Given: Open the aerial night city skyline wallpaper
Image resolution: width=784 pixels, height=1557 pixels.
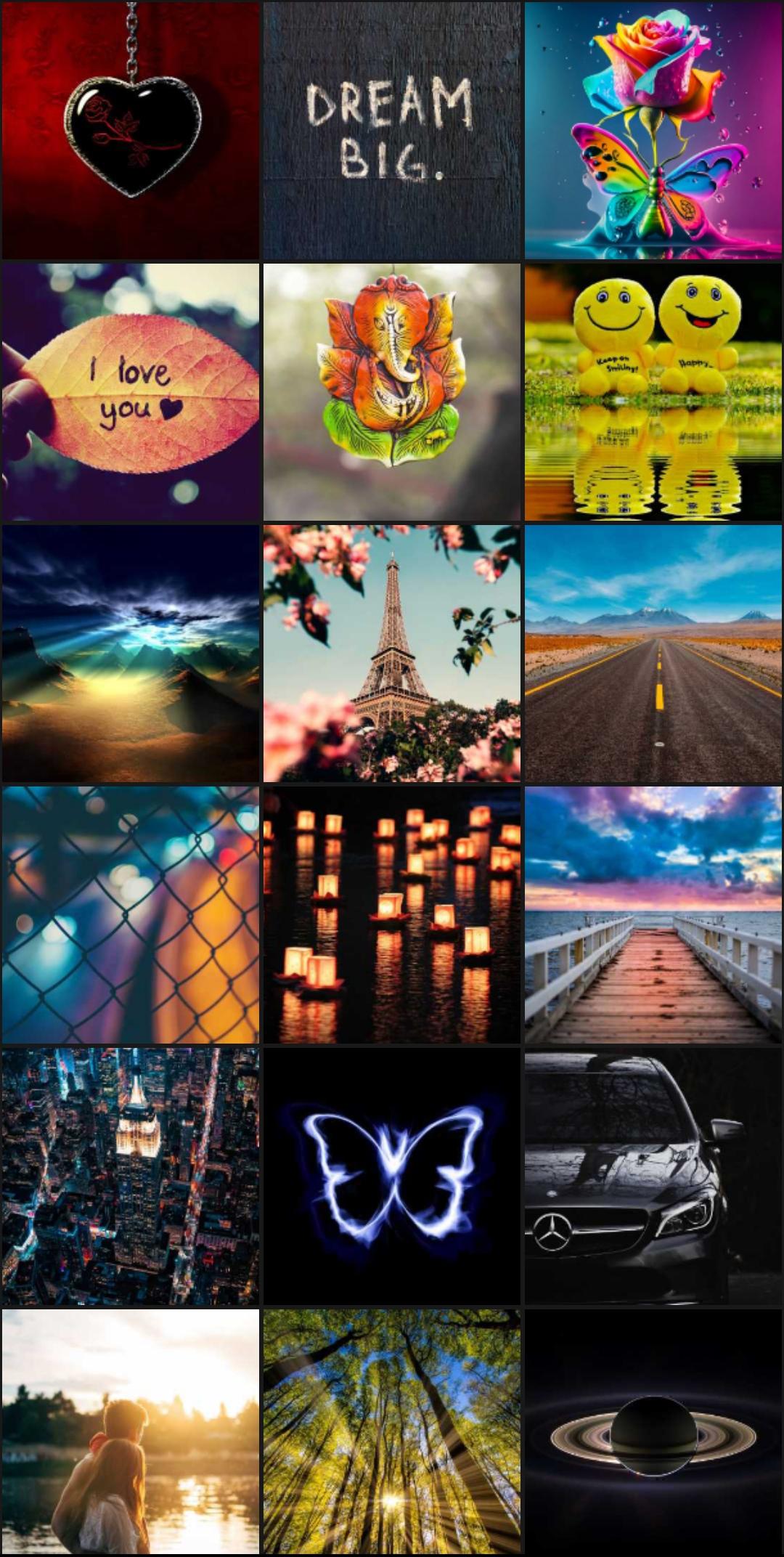Looking at the screenshot, I should tap(131, 1176).
